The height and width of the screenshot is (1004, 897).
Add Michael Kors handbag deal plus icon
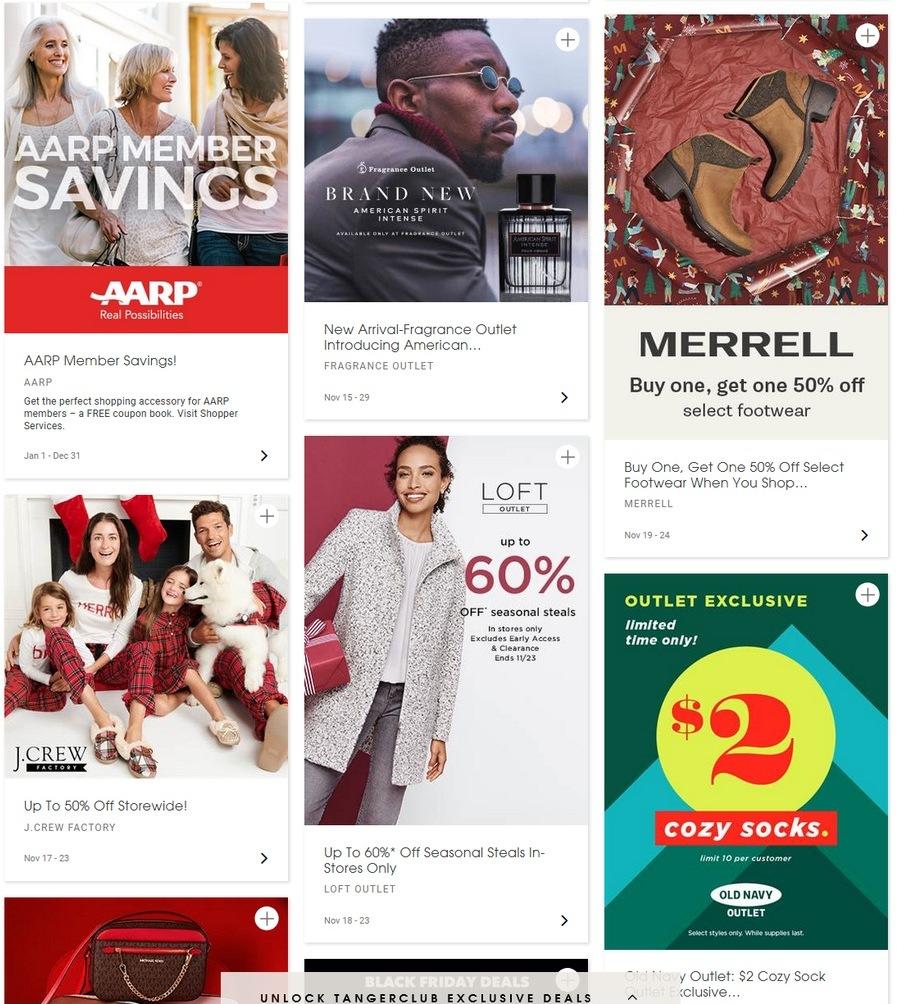tap(266, 918)
